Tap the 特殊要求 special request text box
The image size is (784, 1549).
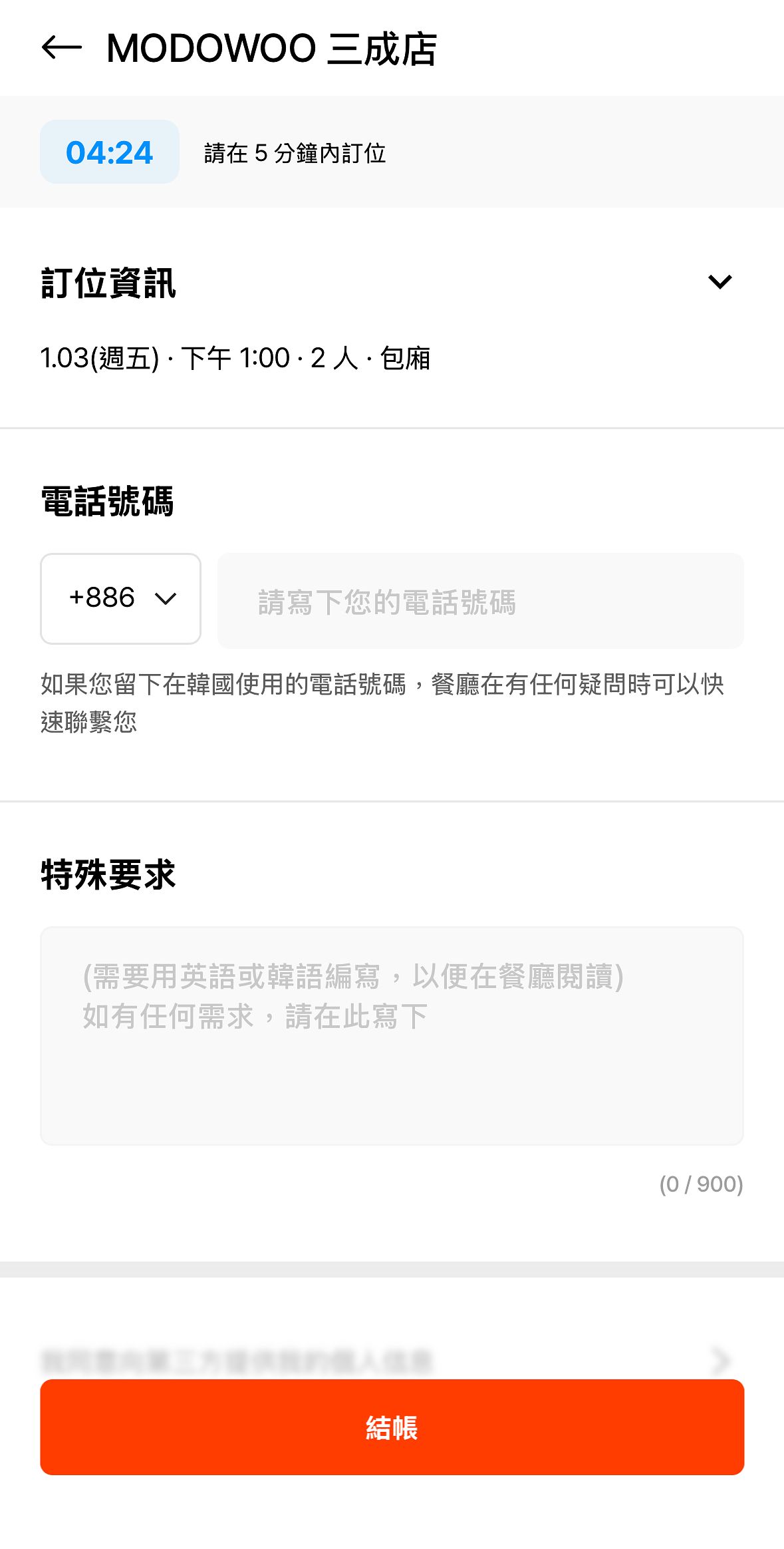coord(392,1035)
